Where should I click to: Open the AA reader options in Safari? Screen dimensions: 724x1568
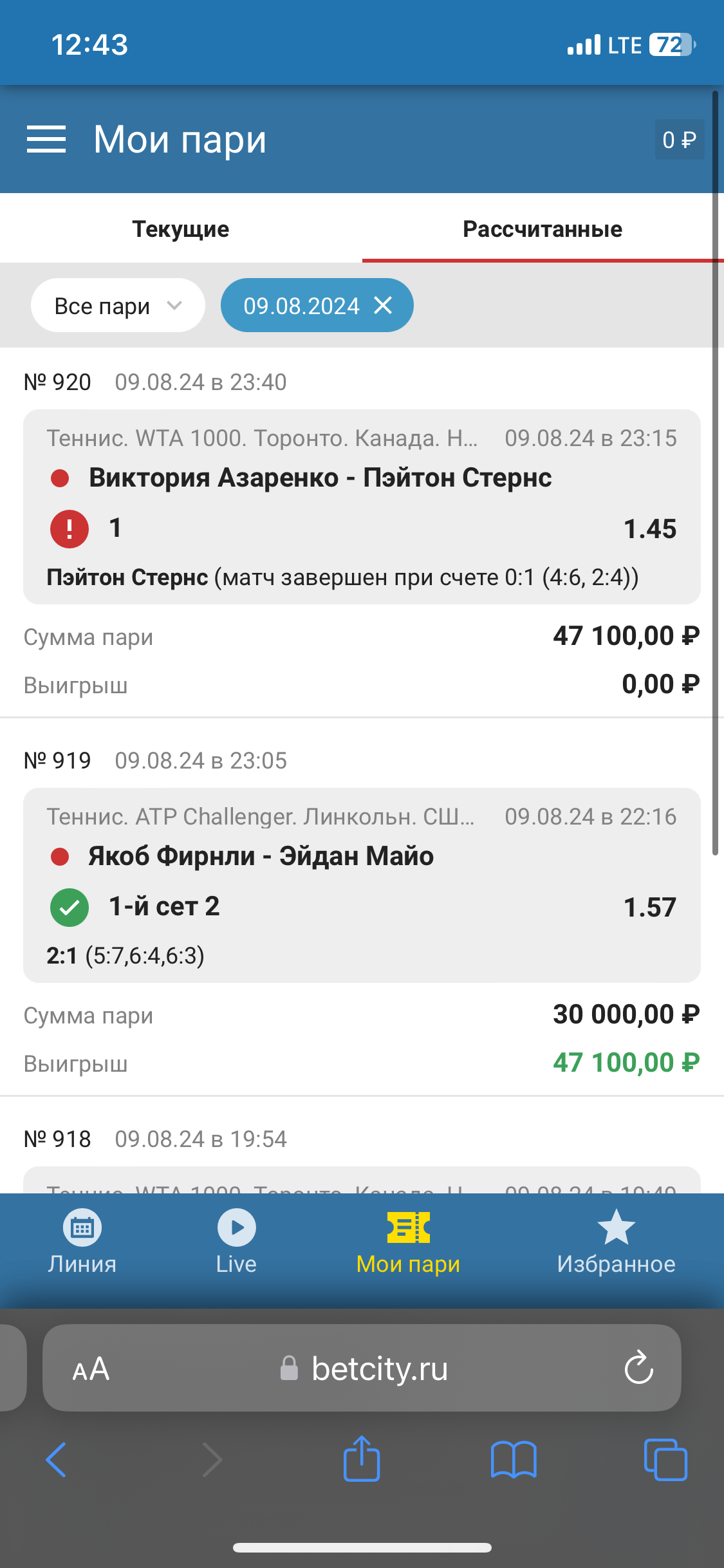pyautogui.click(x=91, y=1368)
